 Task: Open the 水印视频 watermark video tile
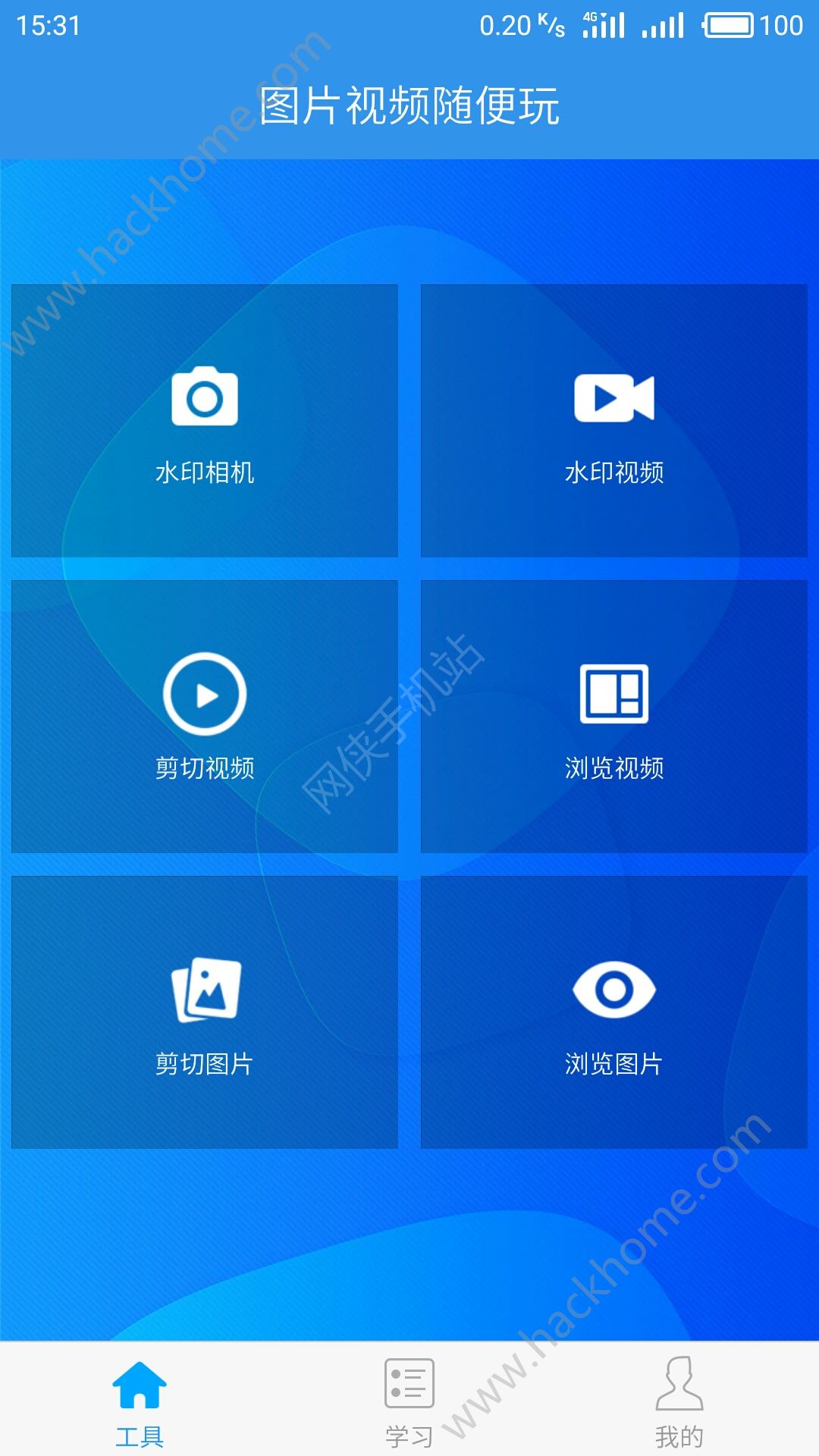[x=614, y=421]
